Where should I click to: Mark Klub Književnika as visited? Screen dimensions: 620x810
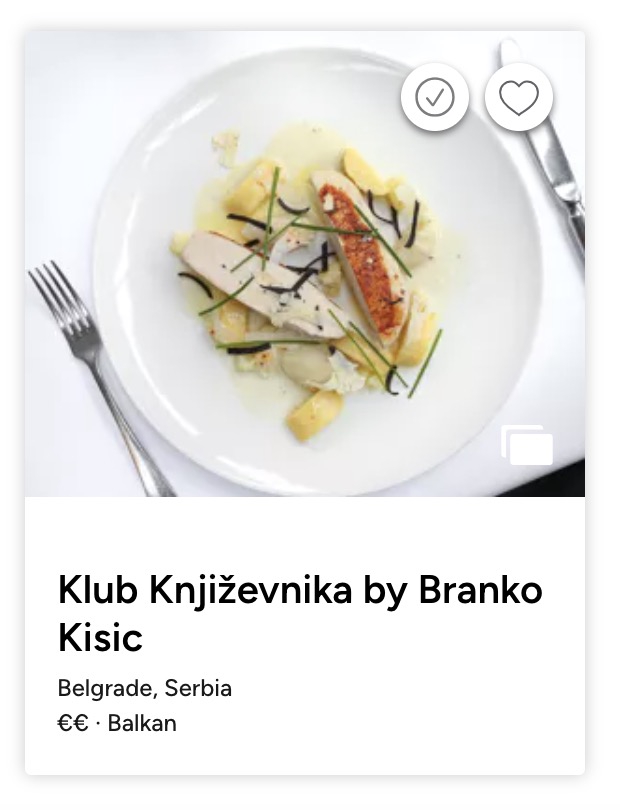tap(435, 97)
